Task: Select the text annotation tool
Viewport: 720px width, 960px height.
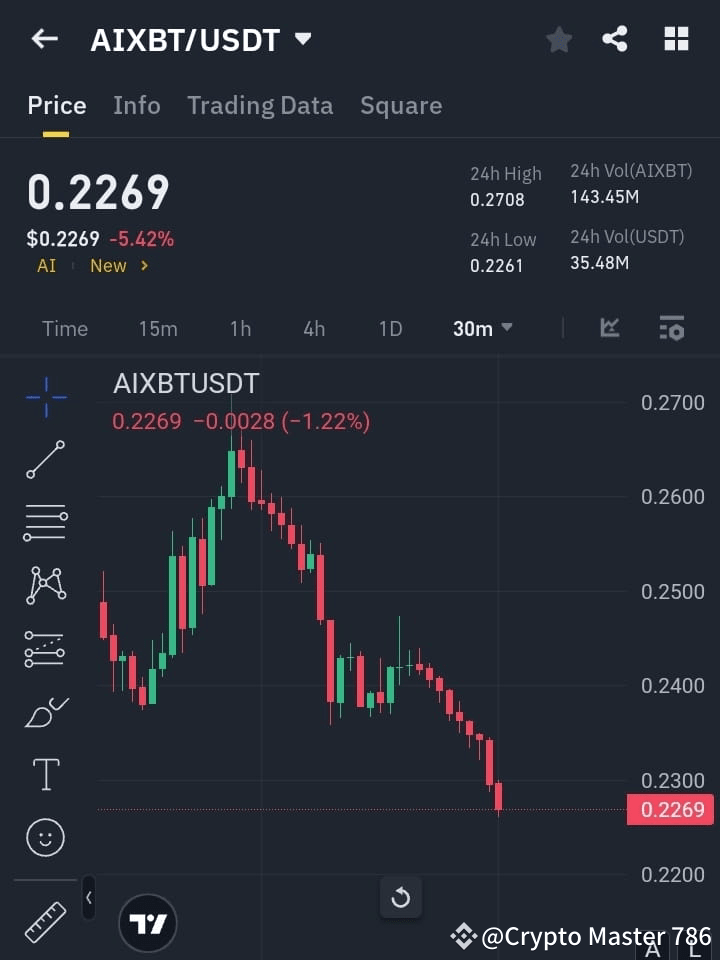Action: (44, 774)
